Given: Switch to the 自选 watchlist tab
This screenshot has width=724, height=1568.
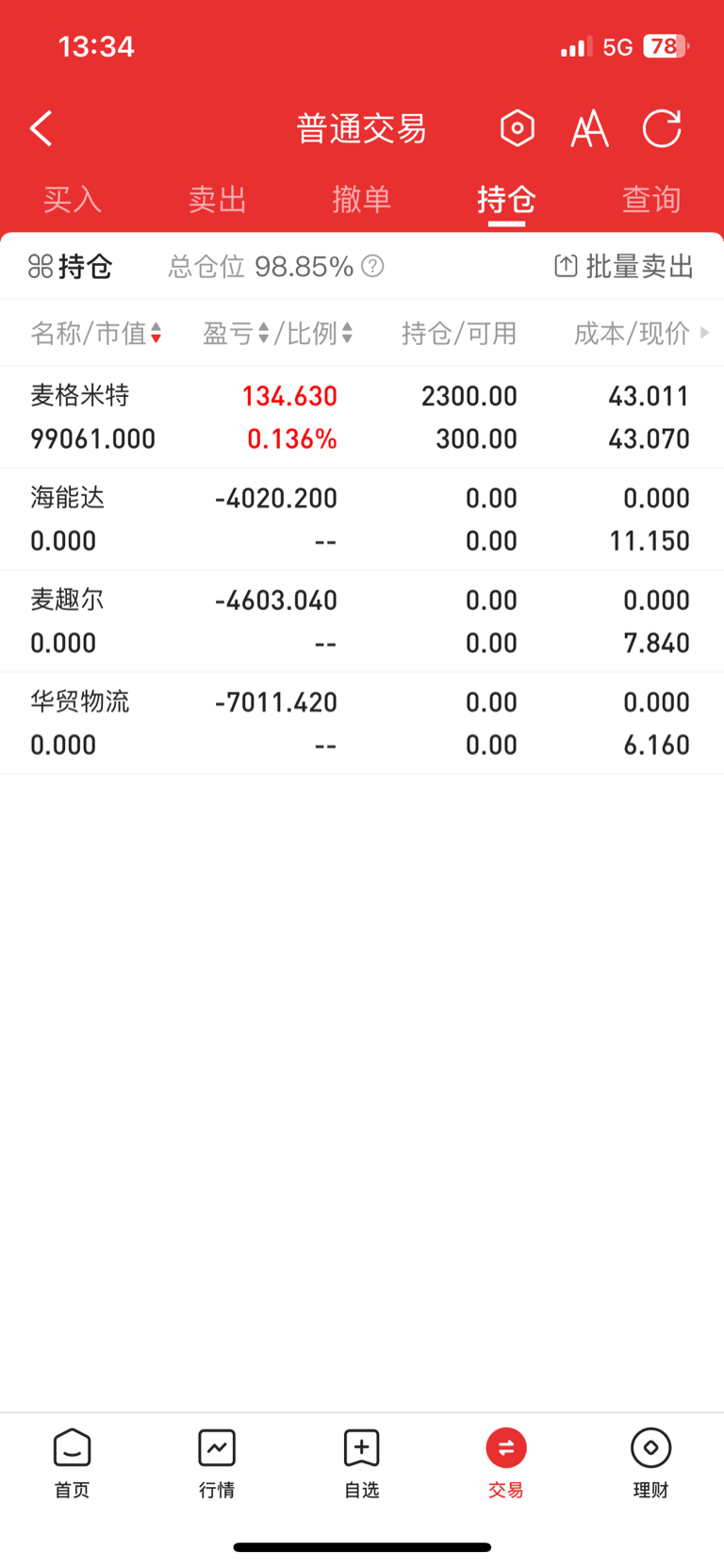Looking at the screenshot, I should pos(362,1462).
